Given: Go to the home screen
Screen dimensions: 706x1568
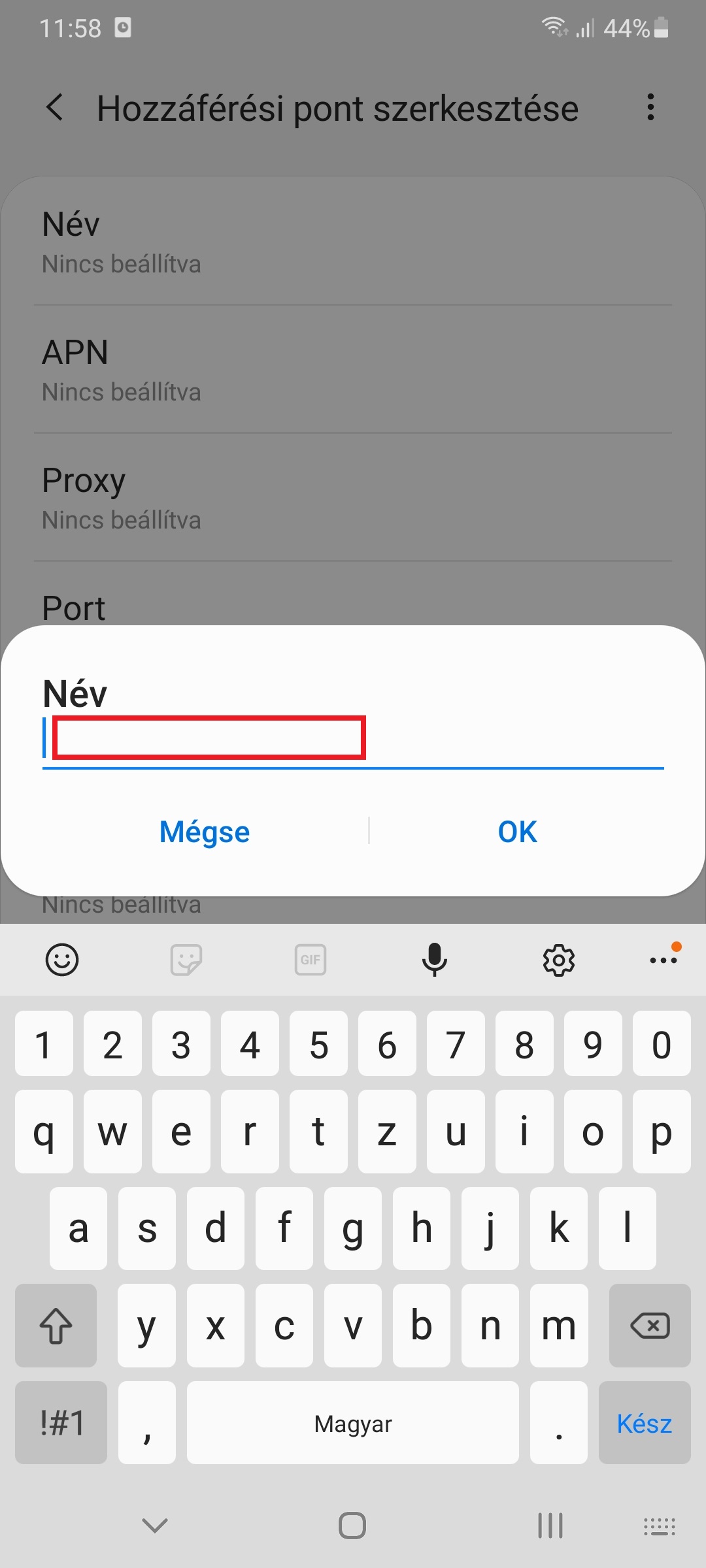Looking at the screenshot, I should click(352, 1526).
